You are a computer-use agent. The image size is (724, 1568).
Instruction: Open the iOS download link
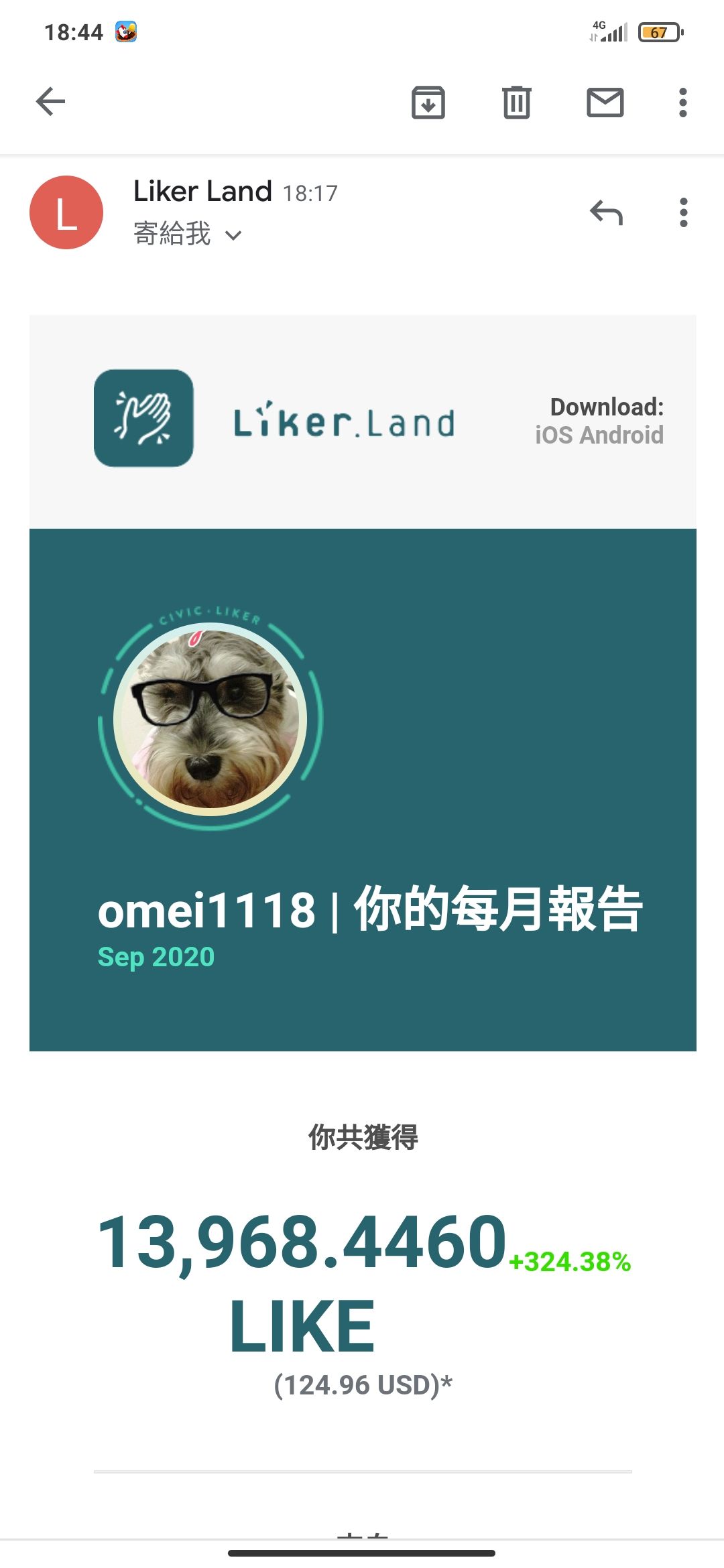click(553, 436)
